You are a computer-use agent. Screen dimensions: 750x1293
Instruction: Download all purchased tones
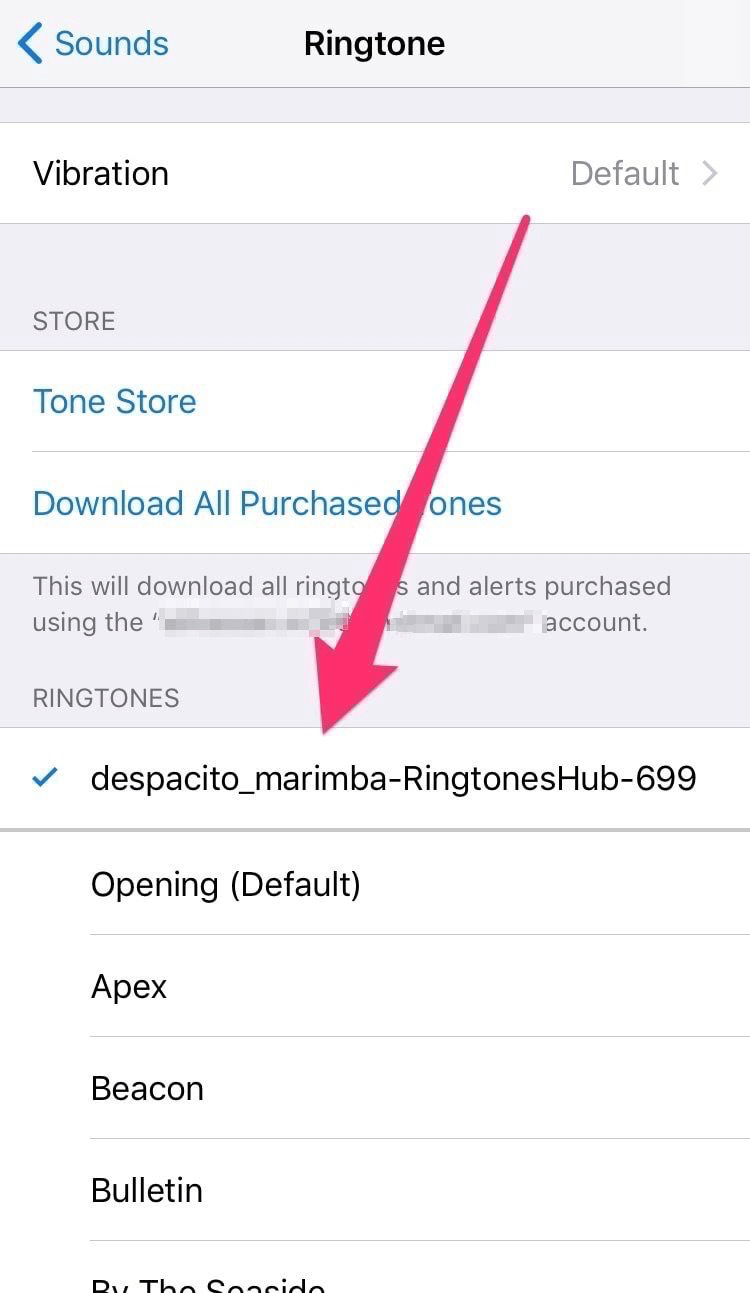(x=267, y=503)
